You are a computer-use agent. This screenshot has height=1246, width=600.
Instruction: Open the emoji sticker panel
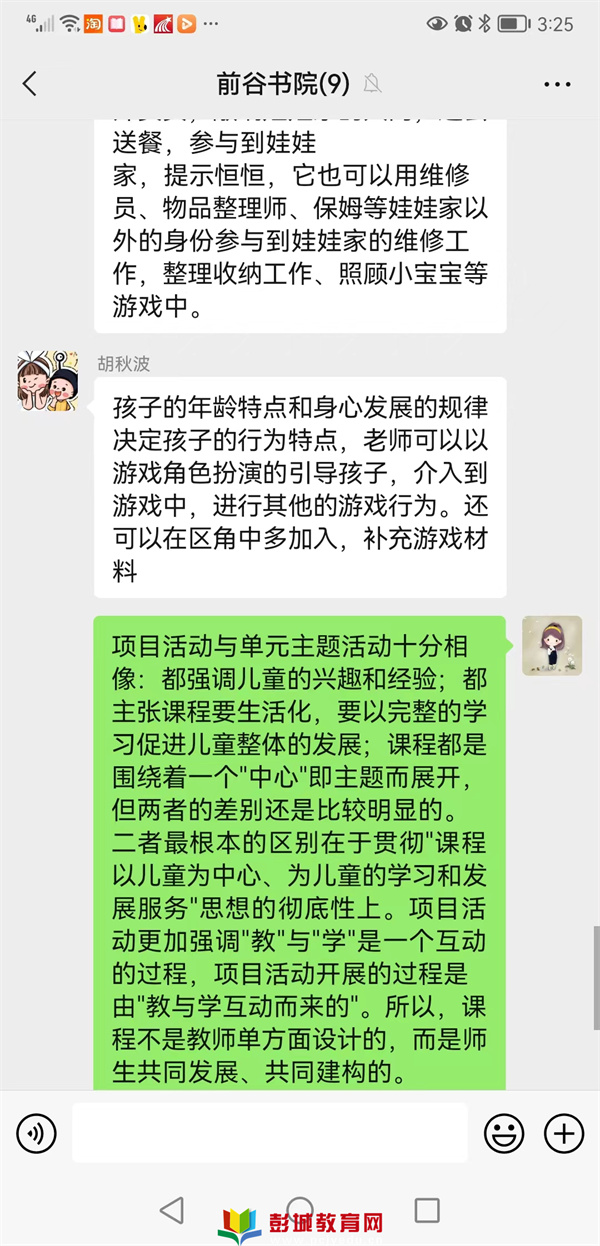(x=504, y=1133)
